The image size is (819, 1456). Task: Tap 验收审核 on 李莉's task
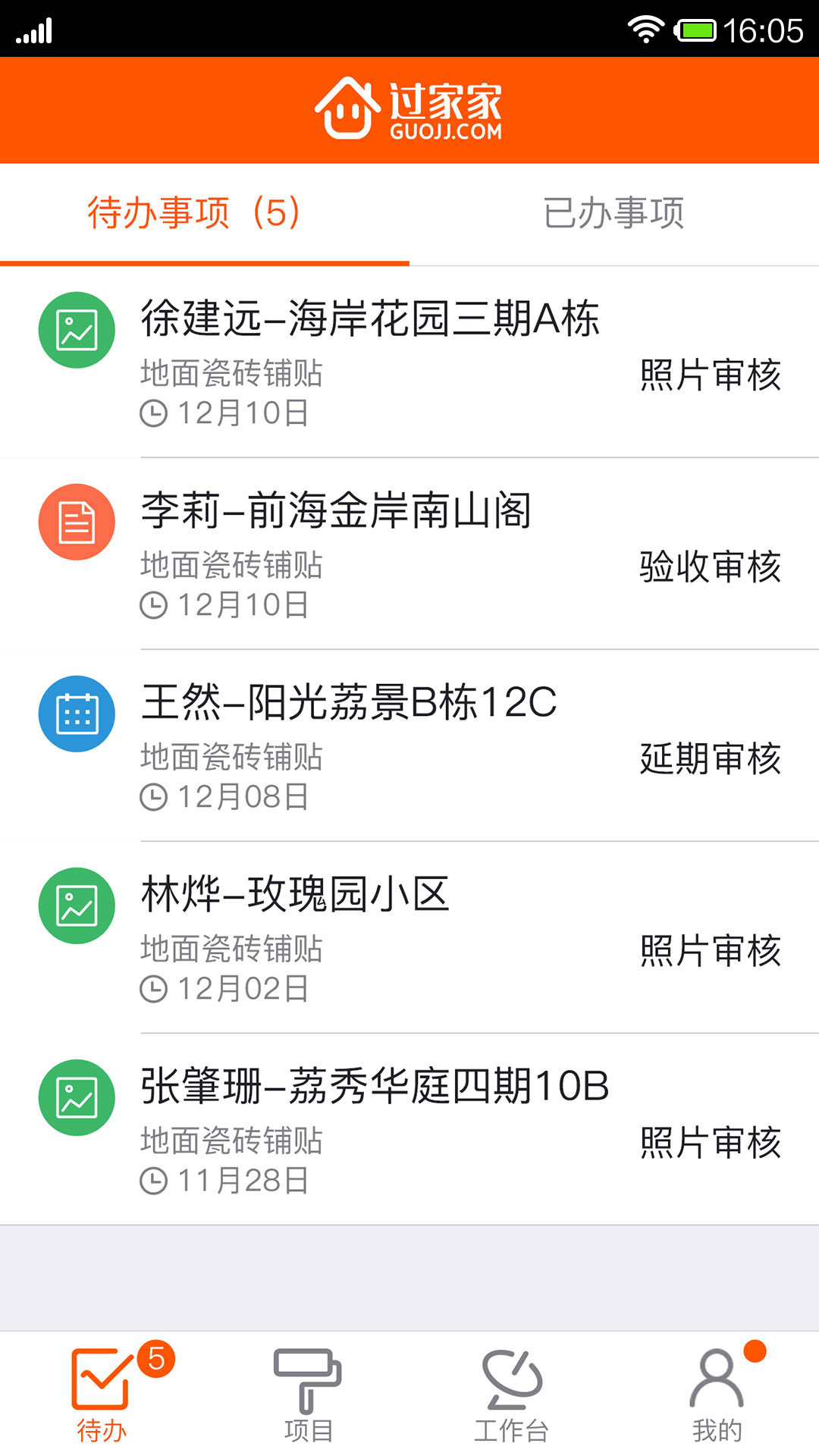(x=708, y=567)
